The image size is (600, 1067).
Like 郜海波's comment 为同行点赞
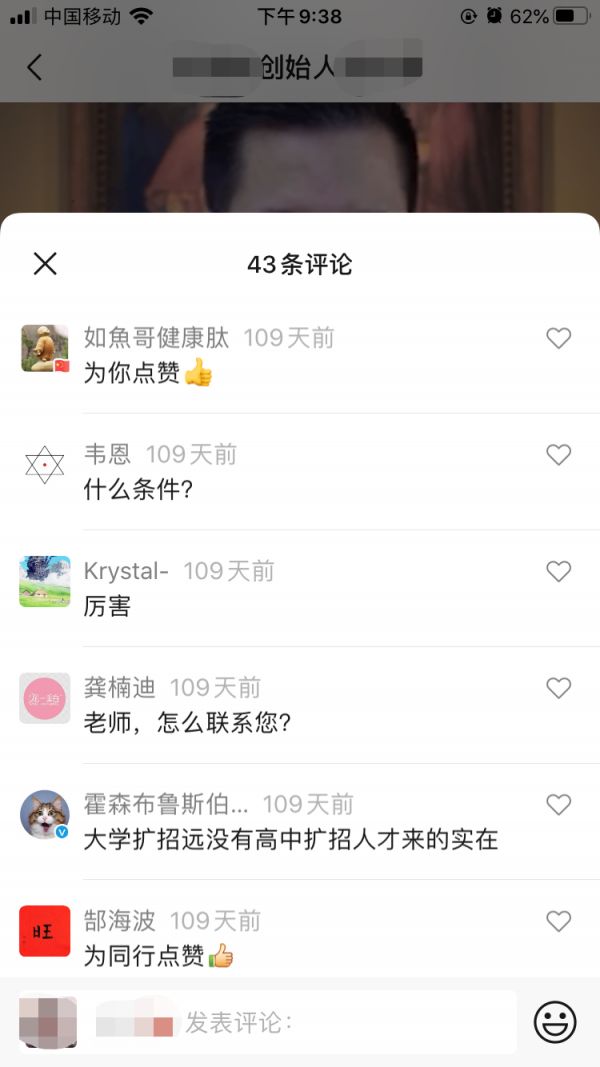(x=558, y=921)
